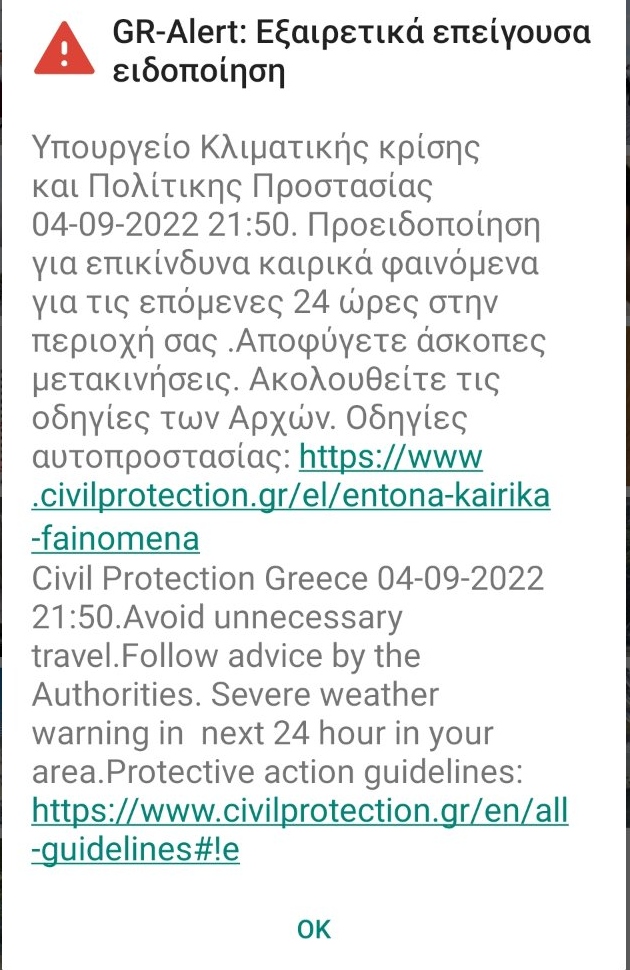Open the English all-guidelines civilprotection.gr link
The image size is (630, 970).
[300, 810]
